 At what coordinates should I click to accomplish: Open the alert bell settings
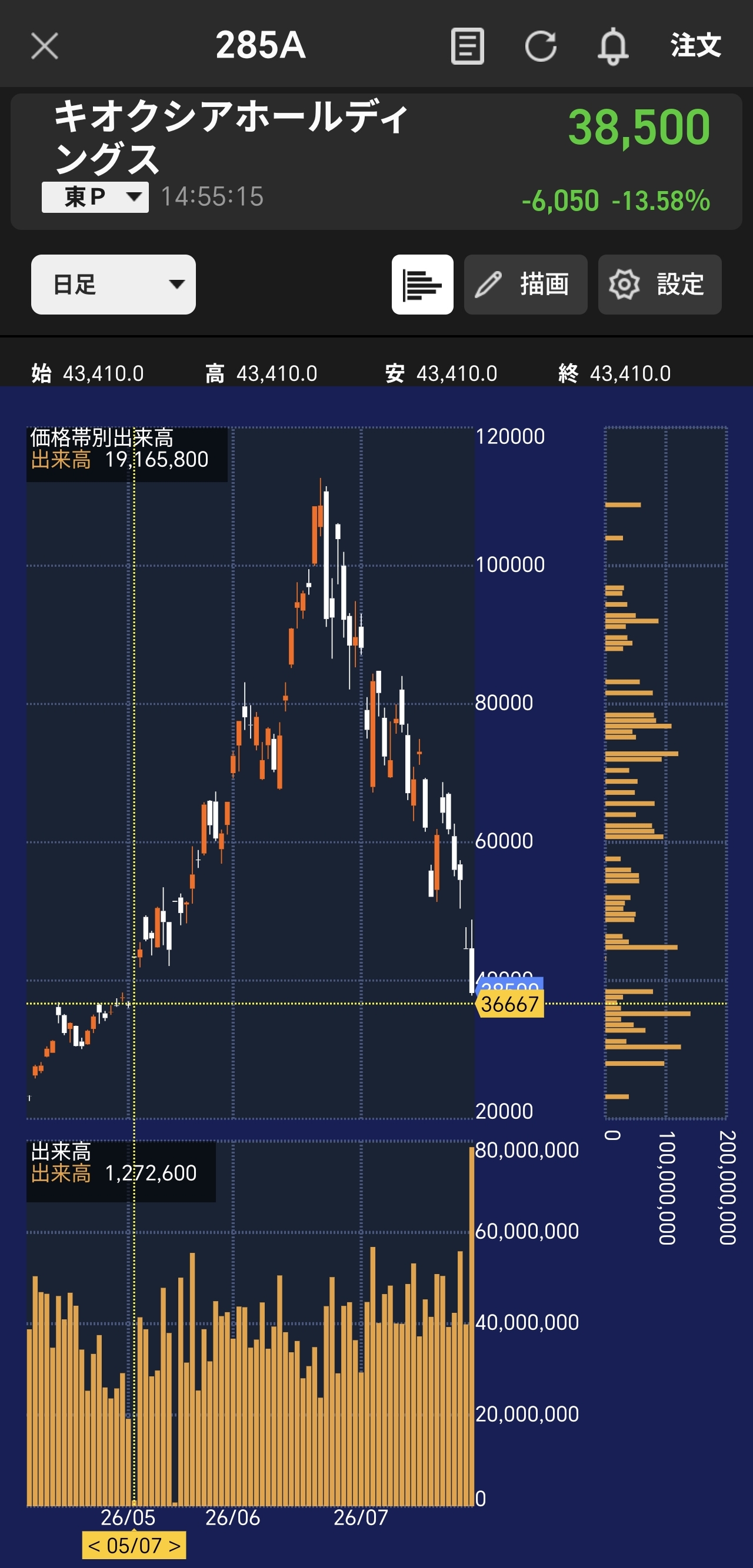(613, 46)
